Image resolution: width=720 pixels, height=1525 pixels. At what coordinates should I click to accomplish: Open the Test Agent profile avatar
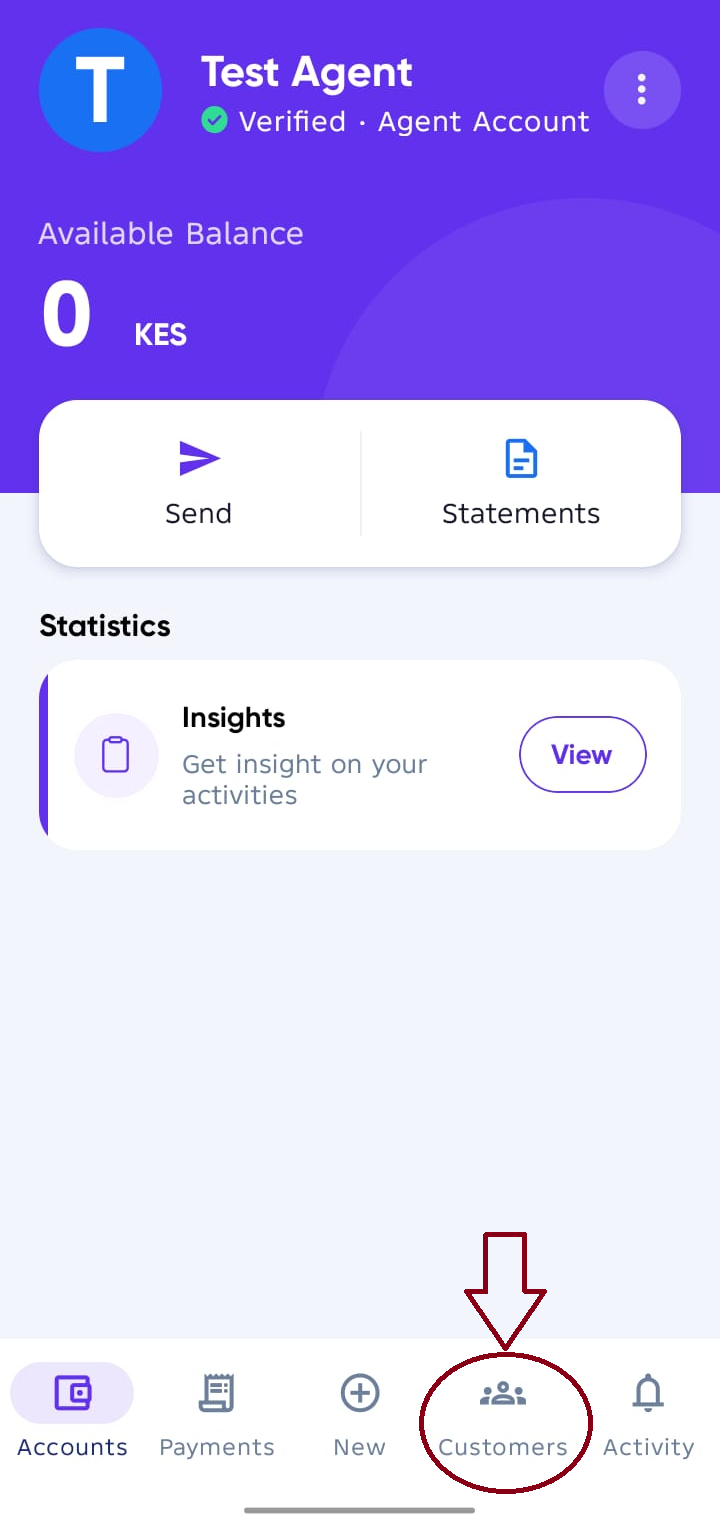click(x=100, y=90)
